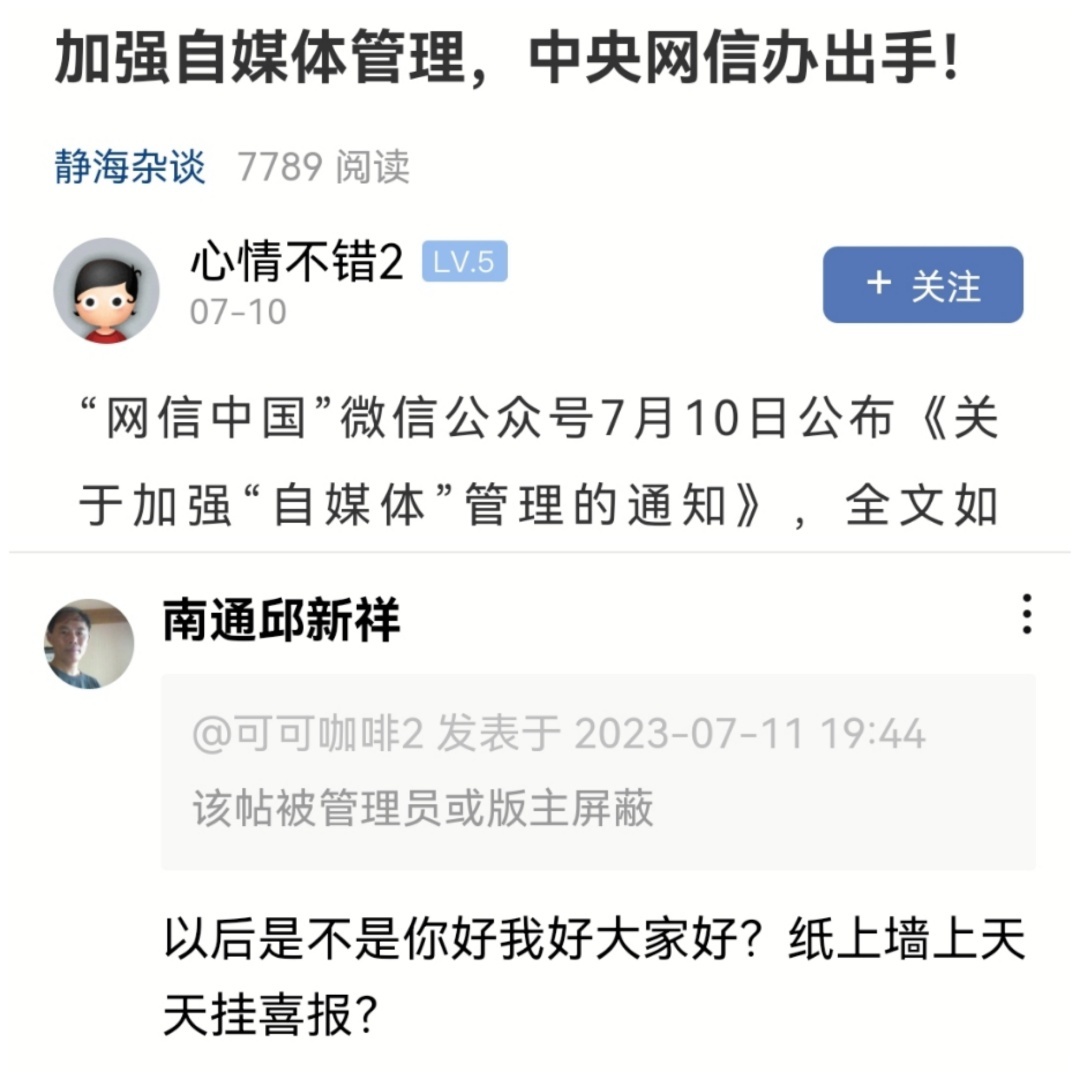Open the username 心情不错2
The height and width of the screenshot is (1080, 1080).
(296, 263)
